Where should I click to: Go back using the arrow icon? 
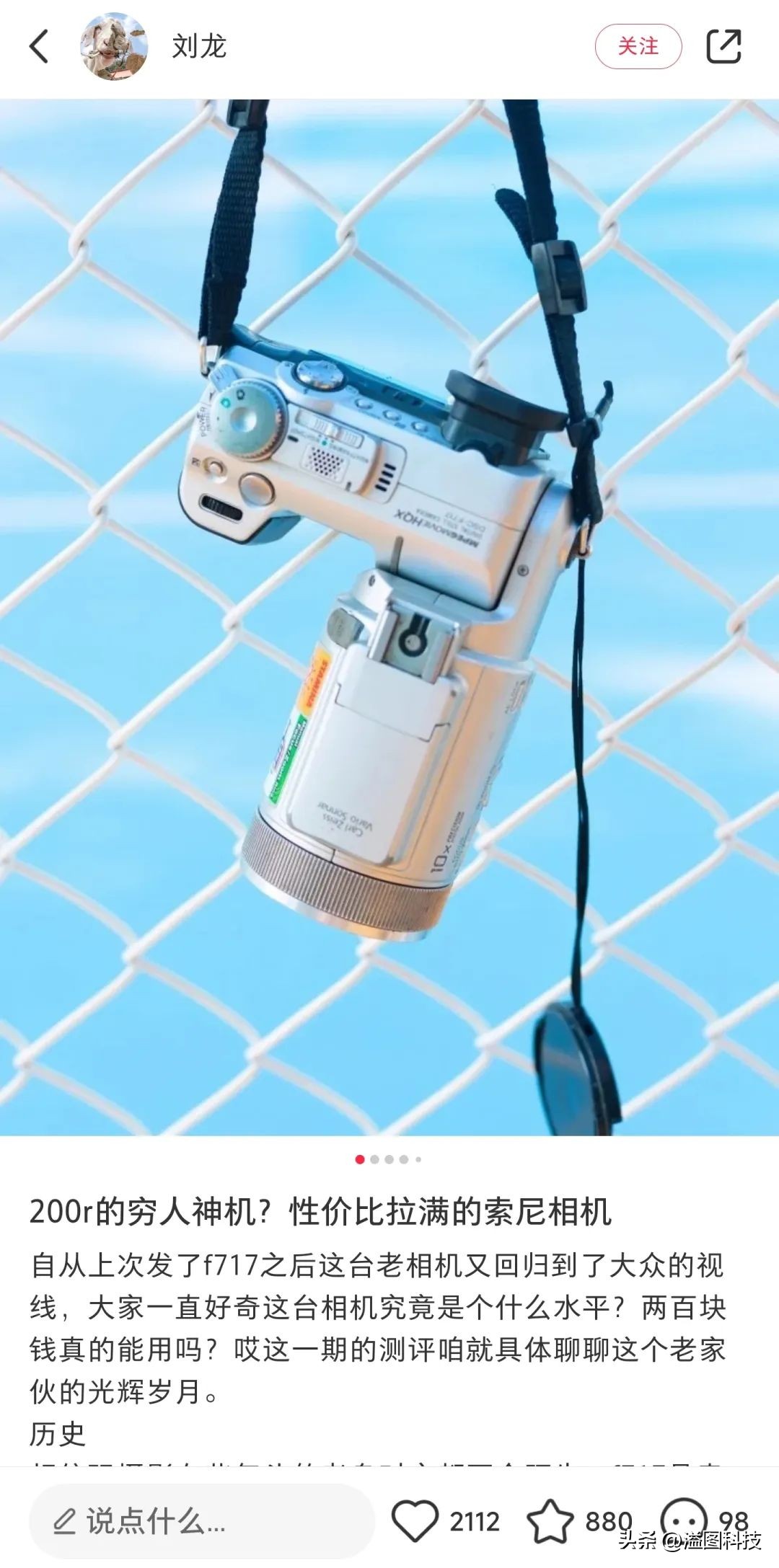40,47
